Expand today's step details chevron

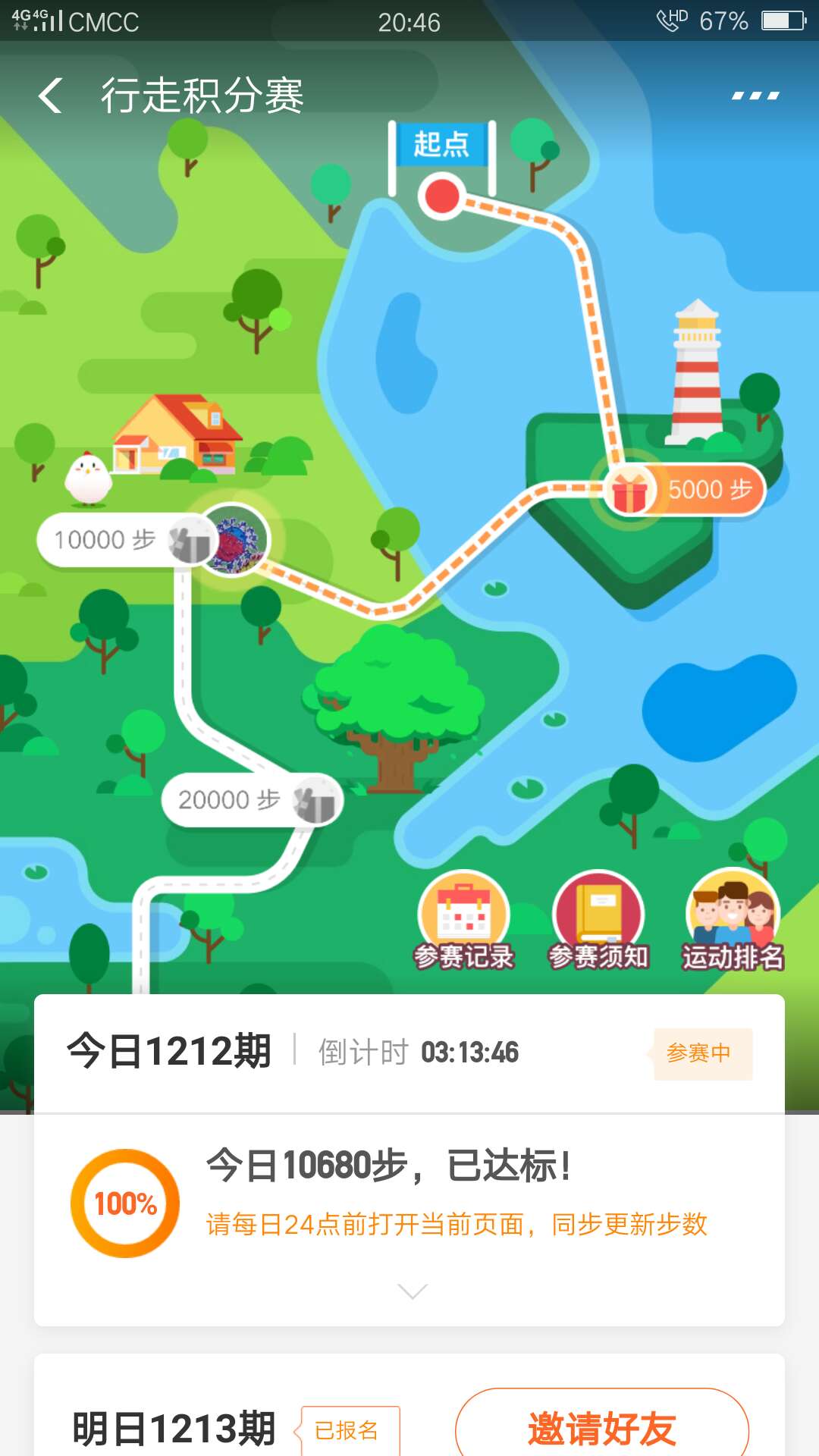(412, 1290)
